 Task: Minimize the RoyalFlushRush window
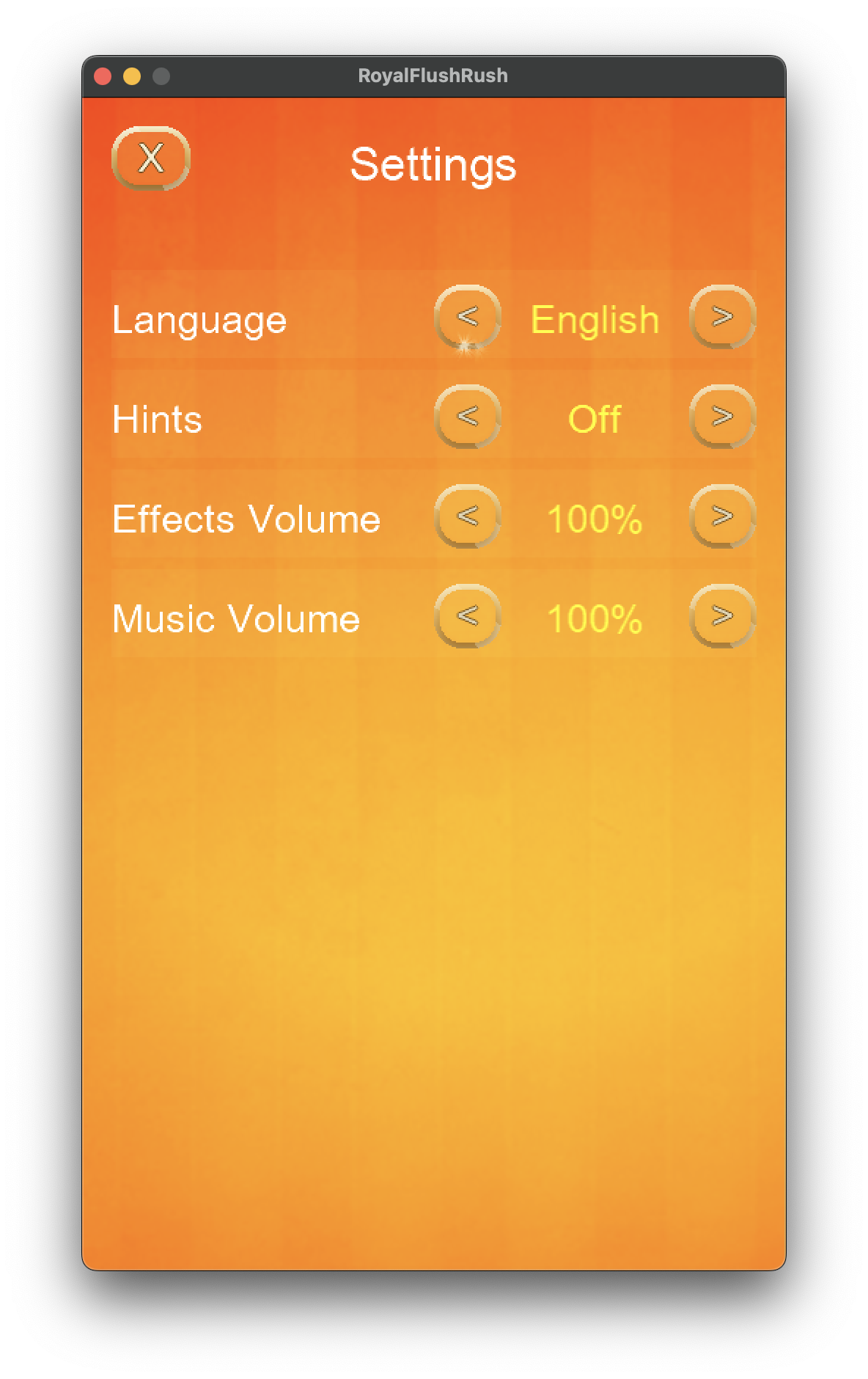click(132, 76)
